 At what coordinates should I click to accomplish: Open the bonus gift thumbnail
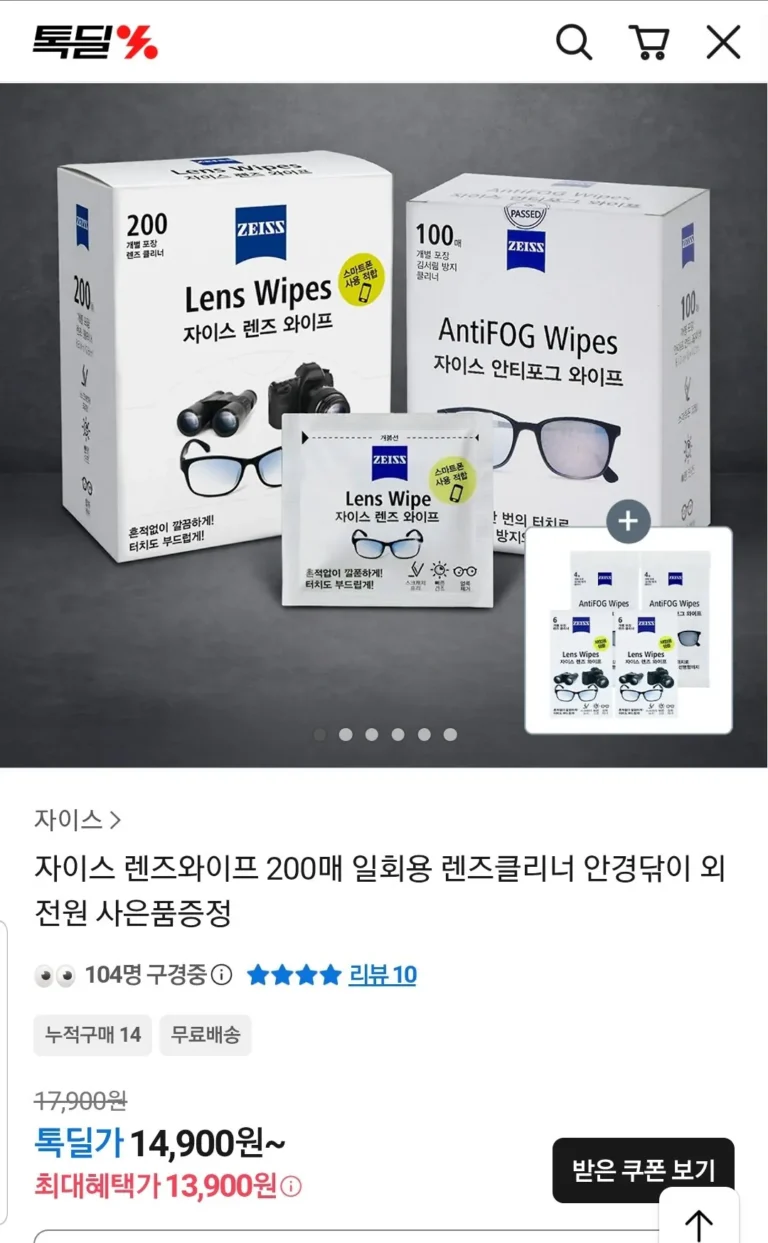(x=629, y=632)
